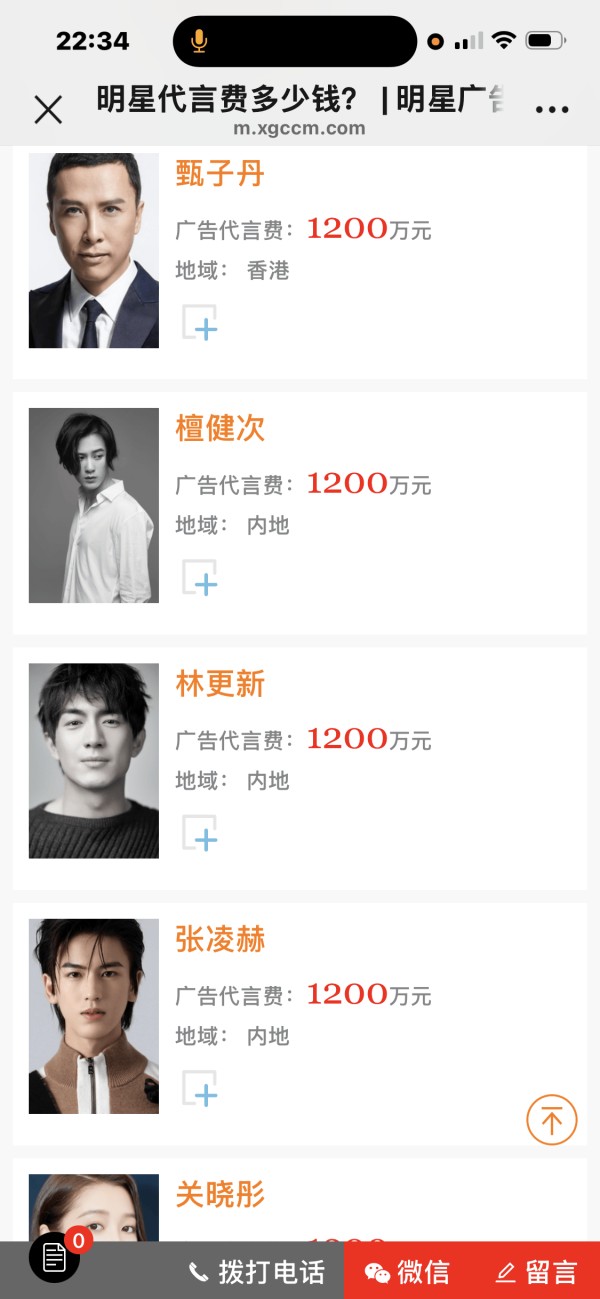Open 关晓彤's celebrity page

click(220, 1194)
